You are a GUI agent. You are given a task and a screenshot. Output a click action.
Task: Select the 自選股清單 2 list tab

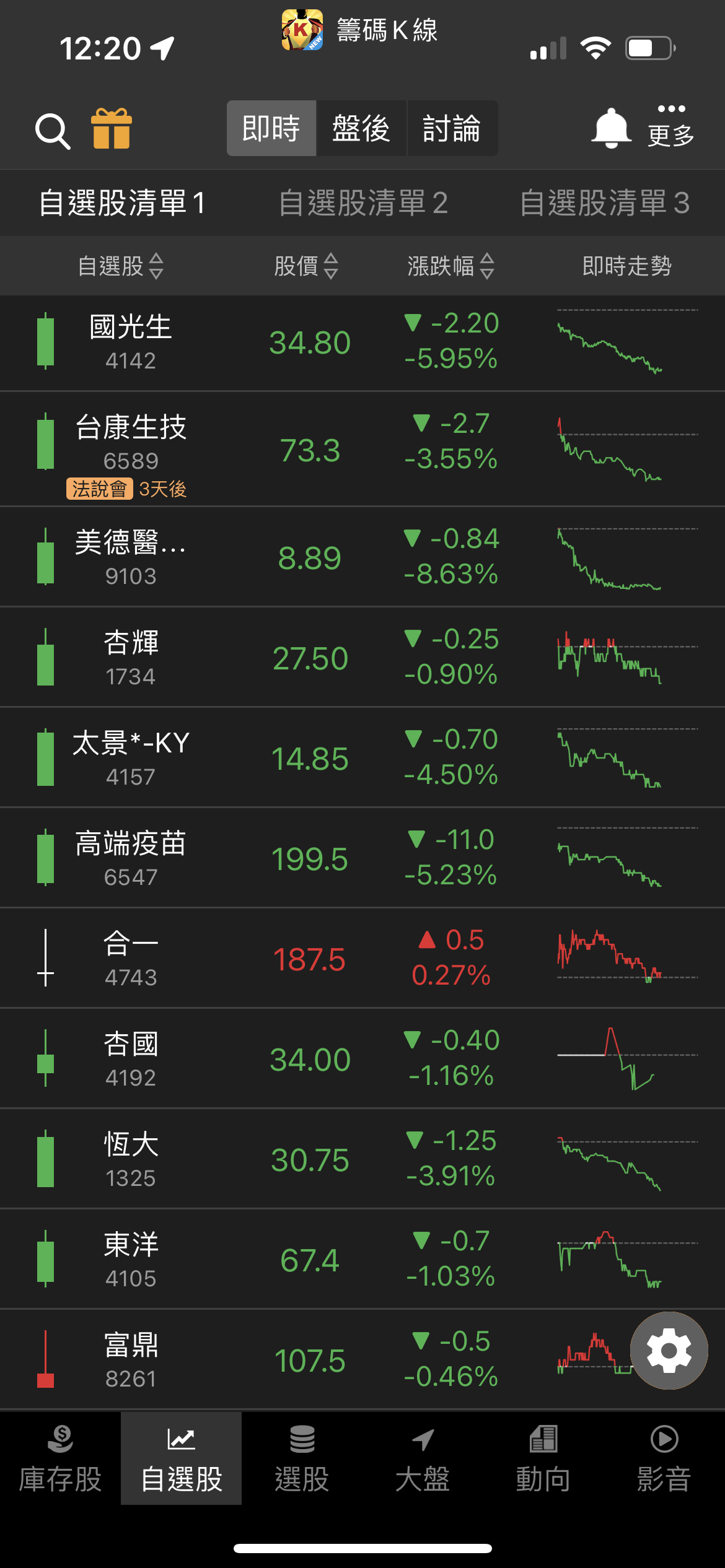[363, 203]
